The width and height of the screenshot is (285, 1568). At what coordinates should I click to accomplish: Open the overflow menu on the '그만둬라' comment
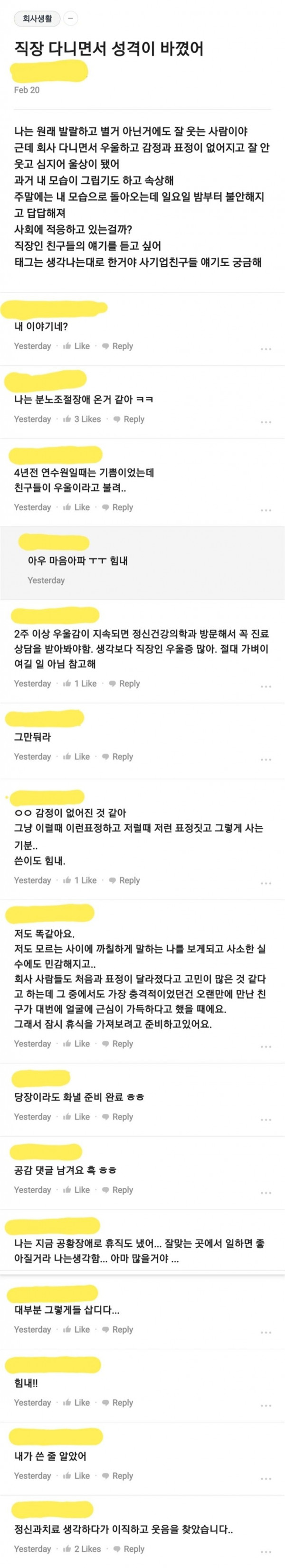[x=266, y=760]
